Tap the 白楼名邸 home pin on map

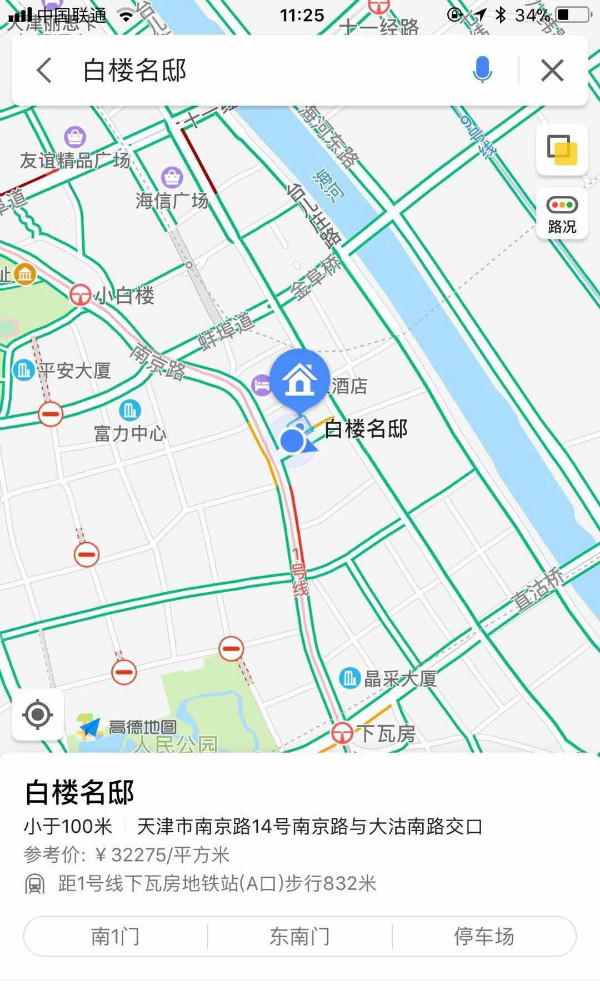tap(299, 379)
